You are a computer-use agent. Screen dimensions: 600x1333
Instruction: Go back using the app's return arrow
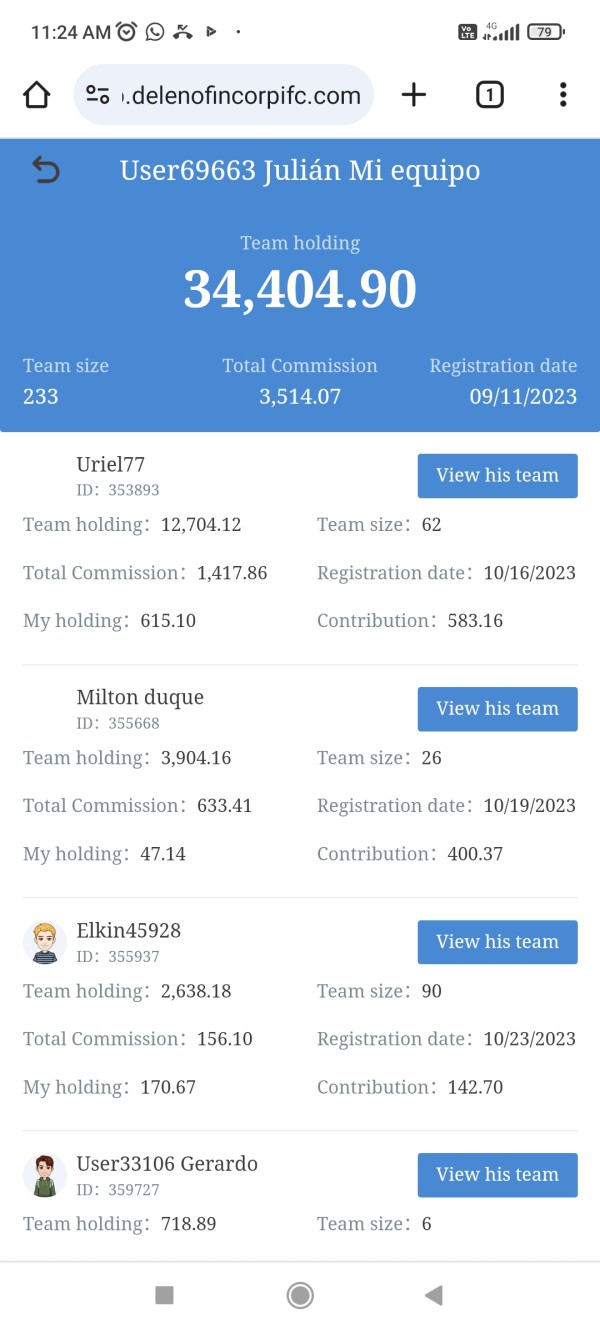46,170
